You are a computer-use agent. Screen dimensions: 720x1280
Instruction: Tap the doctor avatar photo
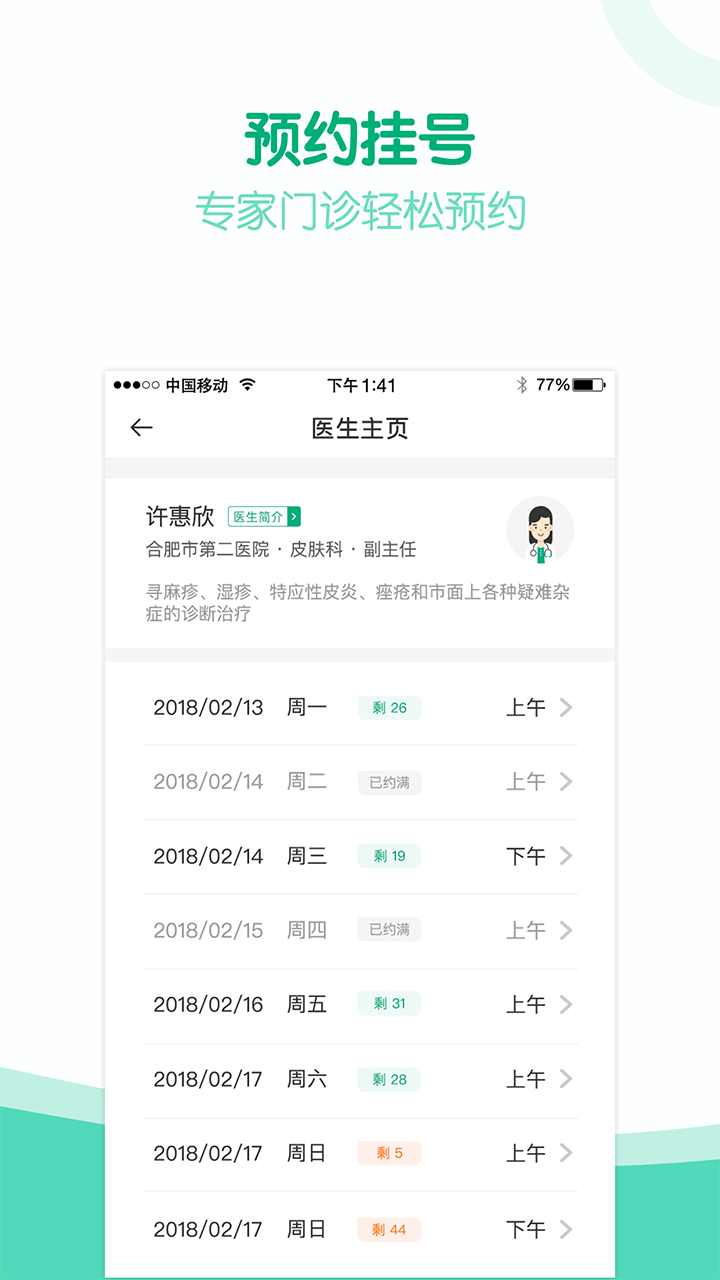tap(540, 535)
